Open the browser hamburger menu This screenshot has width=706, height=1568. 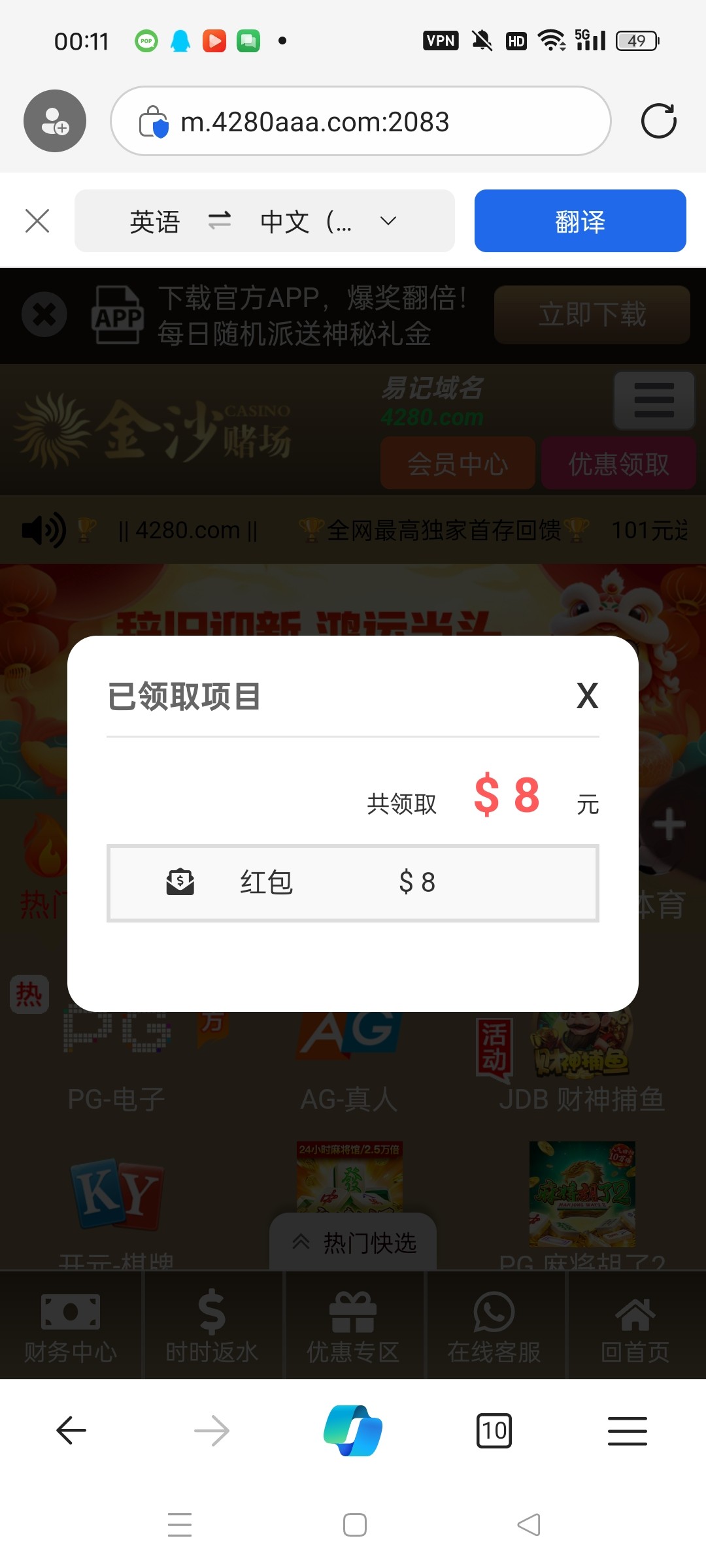point(628,1431)
